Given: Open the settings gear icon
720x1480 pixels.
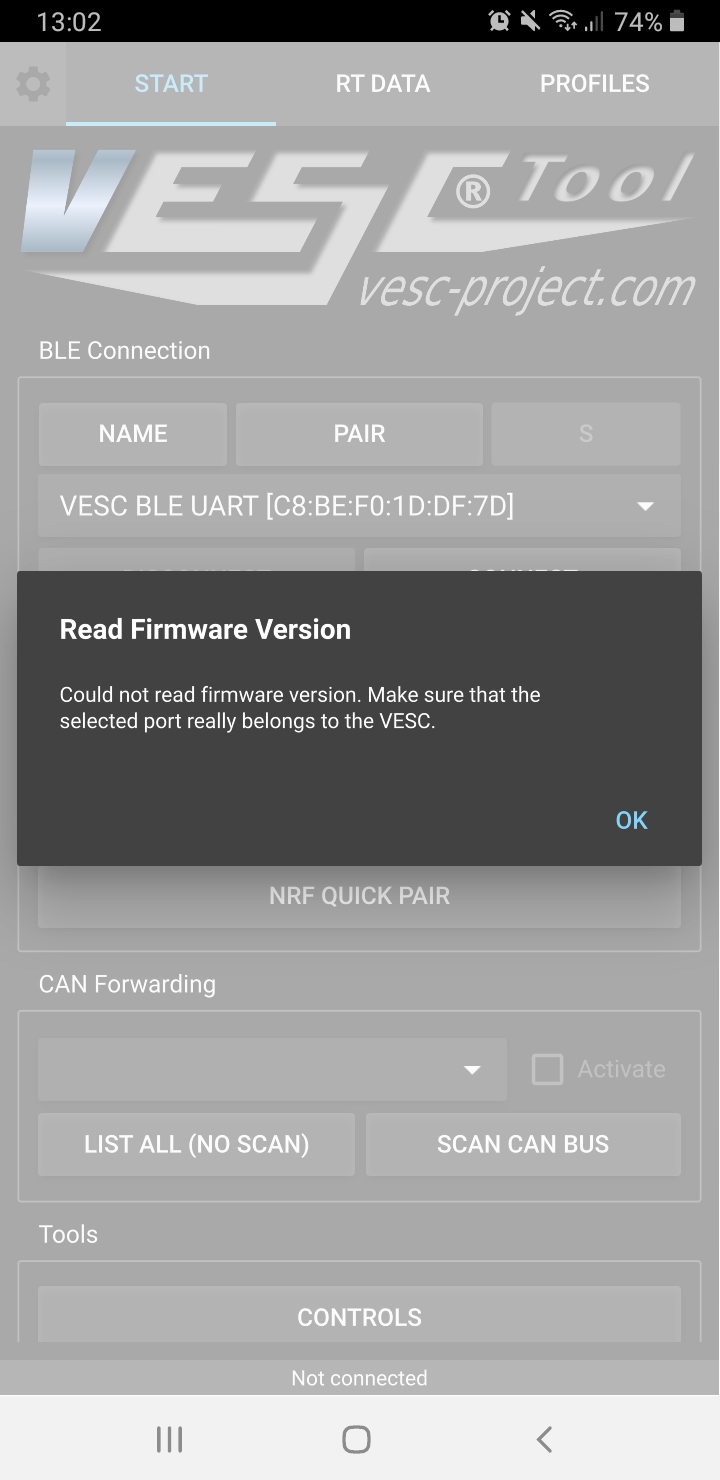Looking at the screenshot, I should pyautogui.click(x=33, y=84).
